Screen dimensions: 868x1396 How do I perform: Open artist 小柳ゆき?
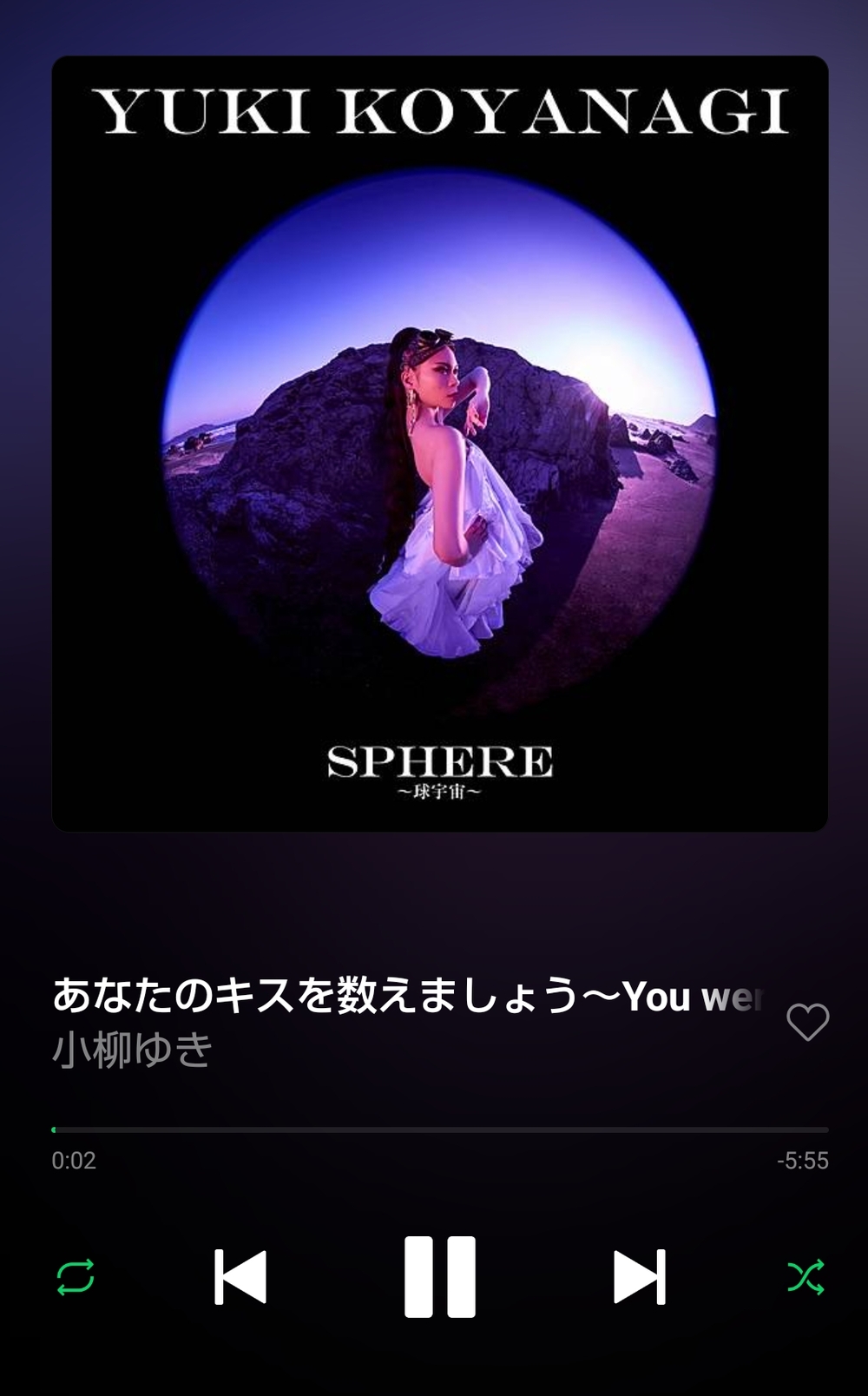133,1049
